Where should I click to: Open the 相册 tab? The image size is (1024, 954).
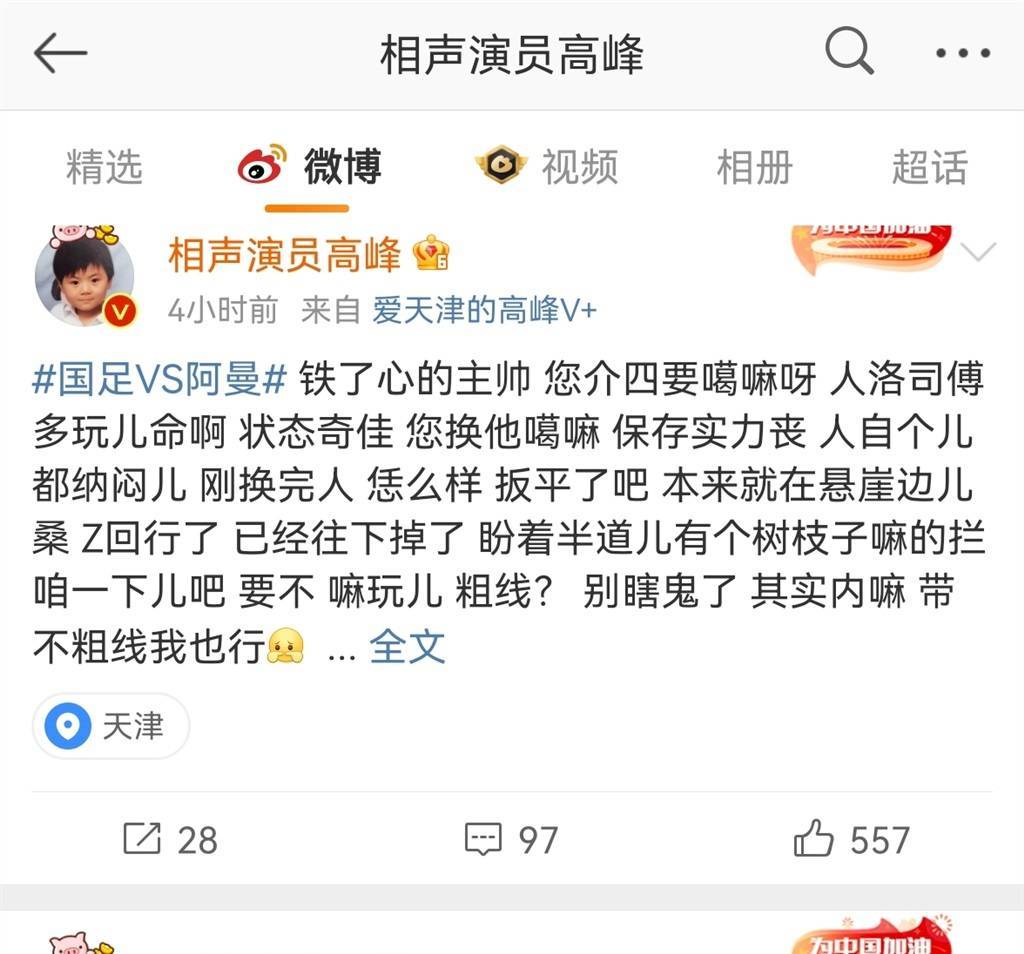coord(754,167)
